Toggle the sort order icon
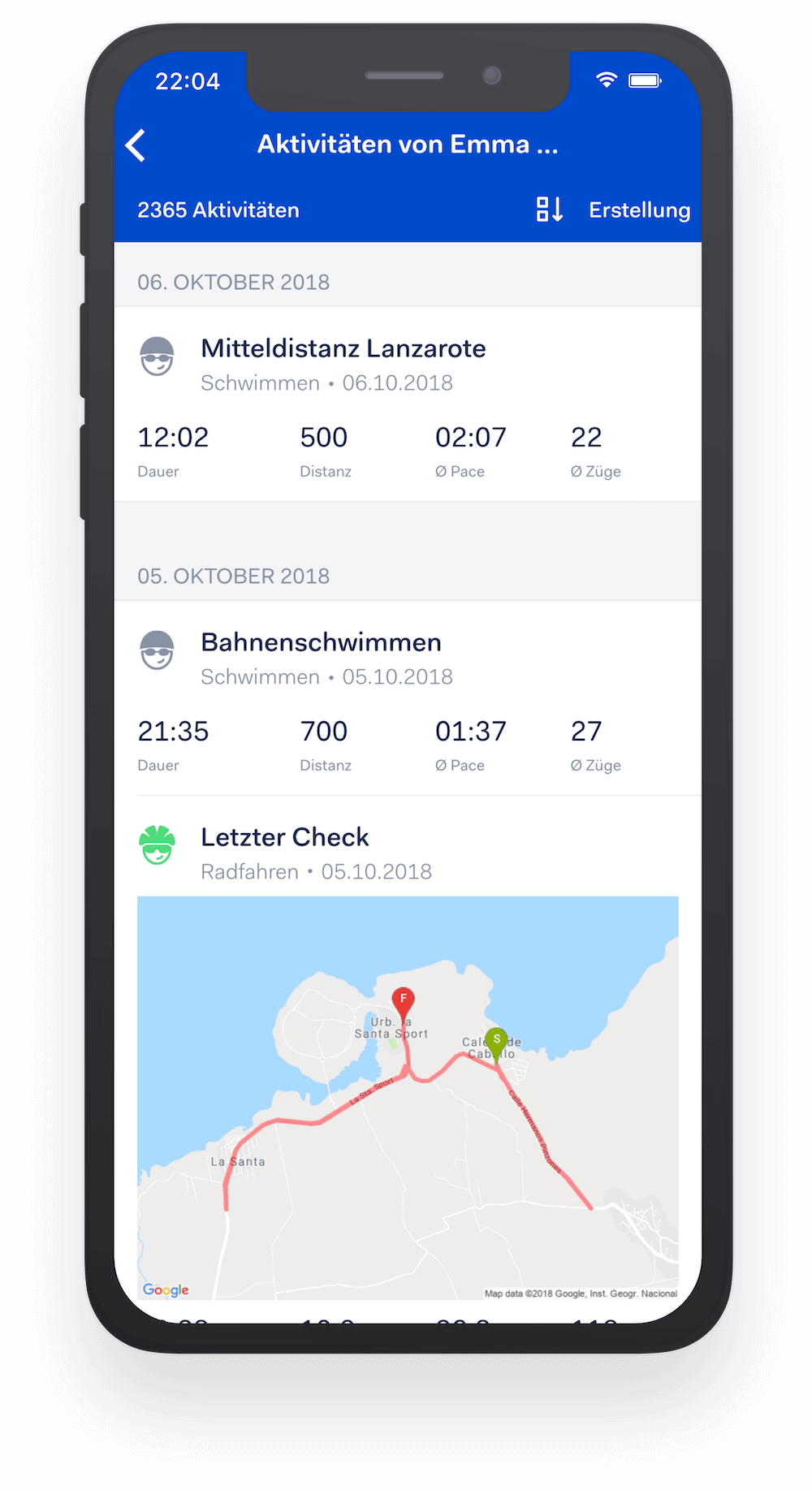This screenshot has width=812, height=1490. point(550,209)
